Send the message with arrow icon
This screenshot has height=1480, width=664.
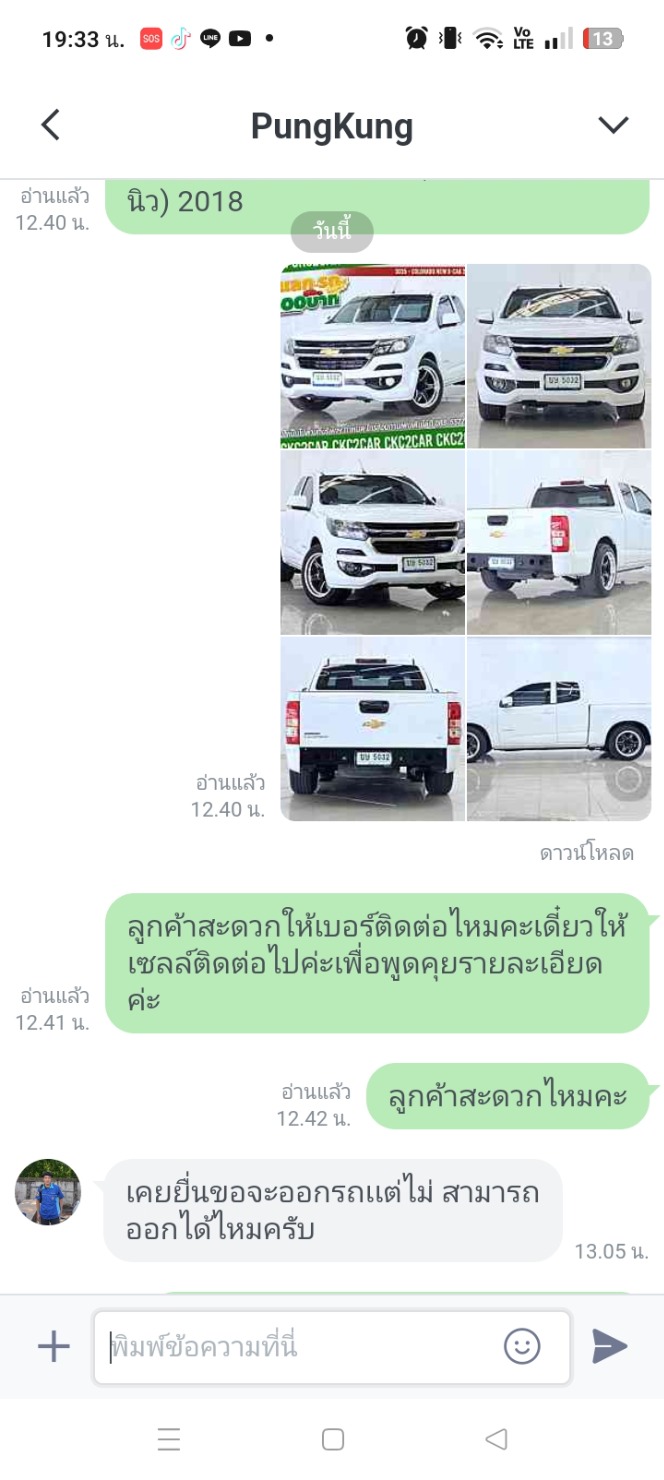pyautogui.click(x=609, y=1346)
